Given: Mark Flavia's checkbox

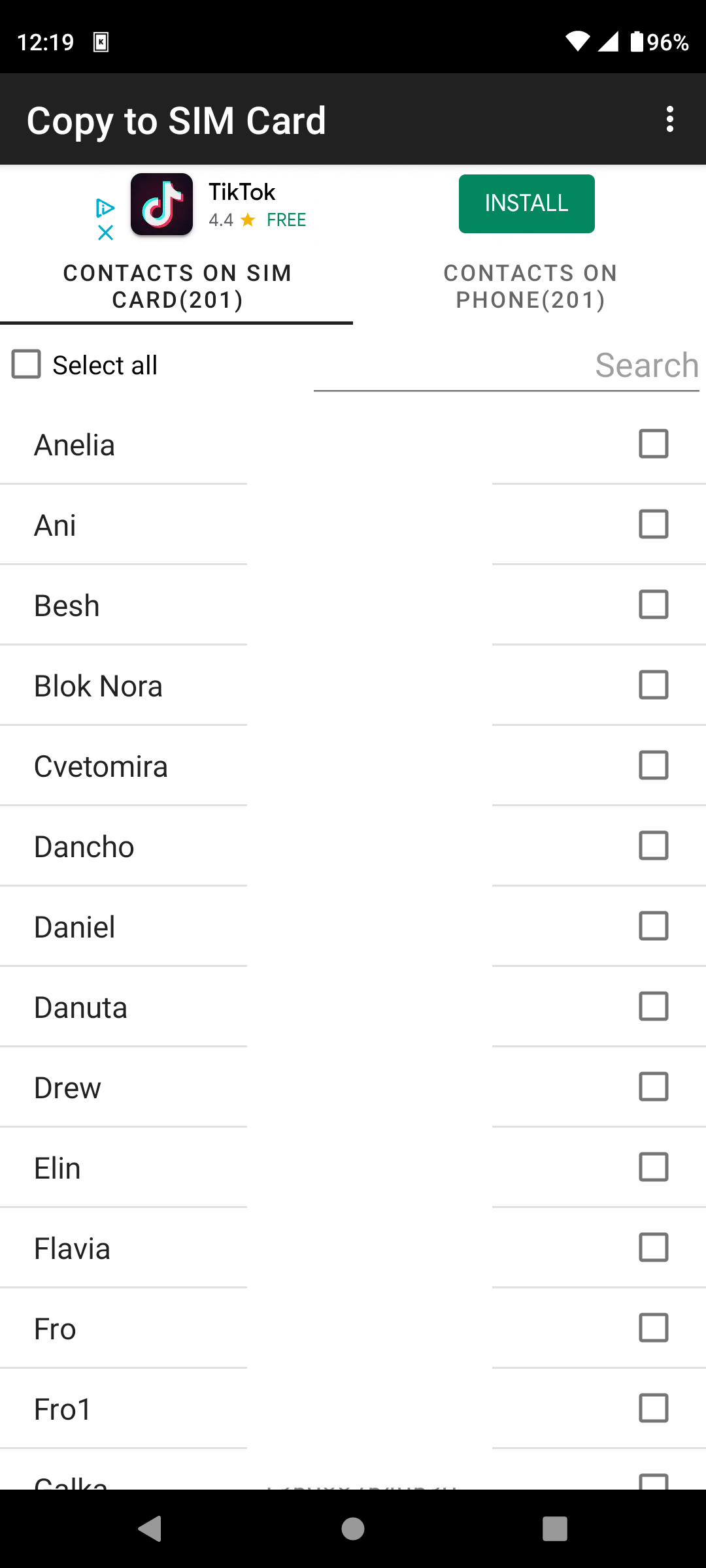Looking at the screenshot, I should (654, 1248).
